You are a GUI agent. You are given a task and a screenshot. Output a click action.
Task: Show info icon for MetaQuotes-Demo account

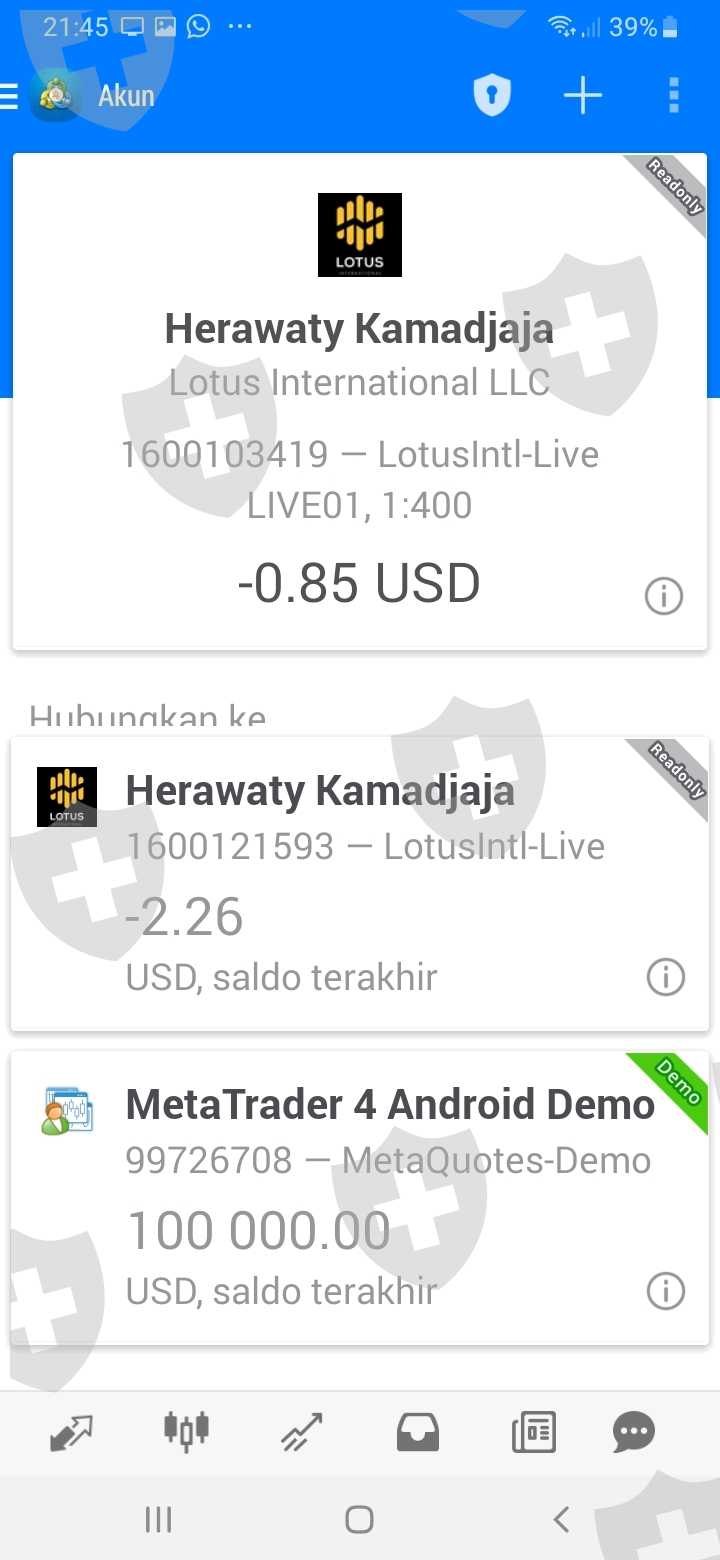[666, 1291]
